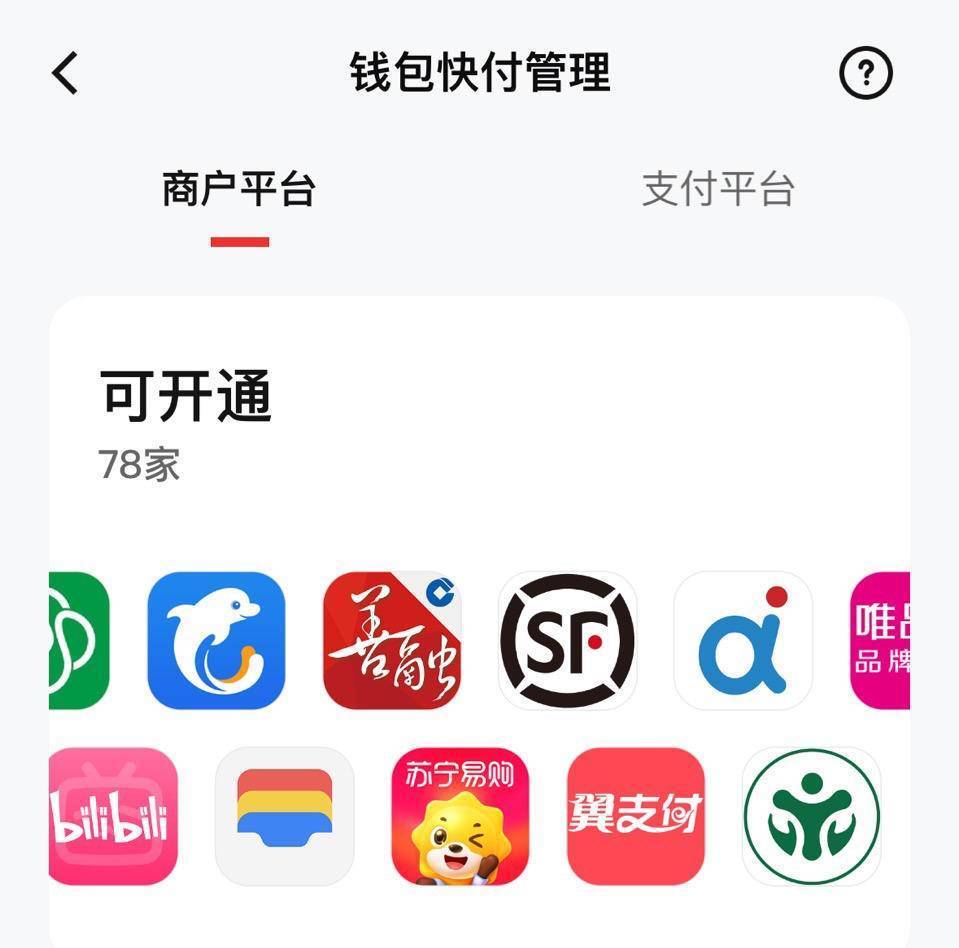The width and height of the screenshot is (959, 948).
Task: Open the blue letter-a merchant icon
Action: point(743,640)
